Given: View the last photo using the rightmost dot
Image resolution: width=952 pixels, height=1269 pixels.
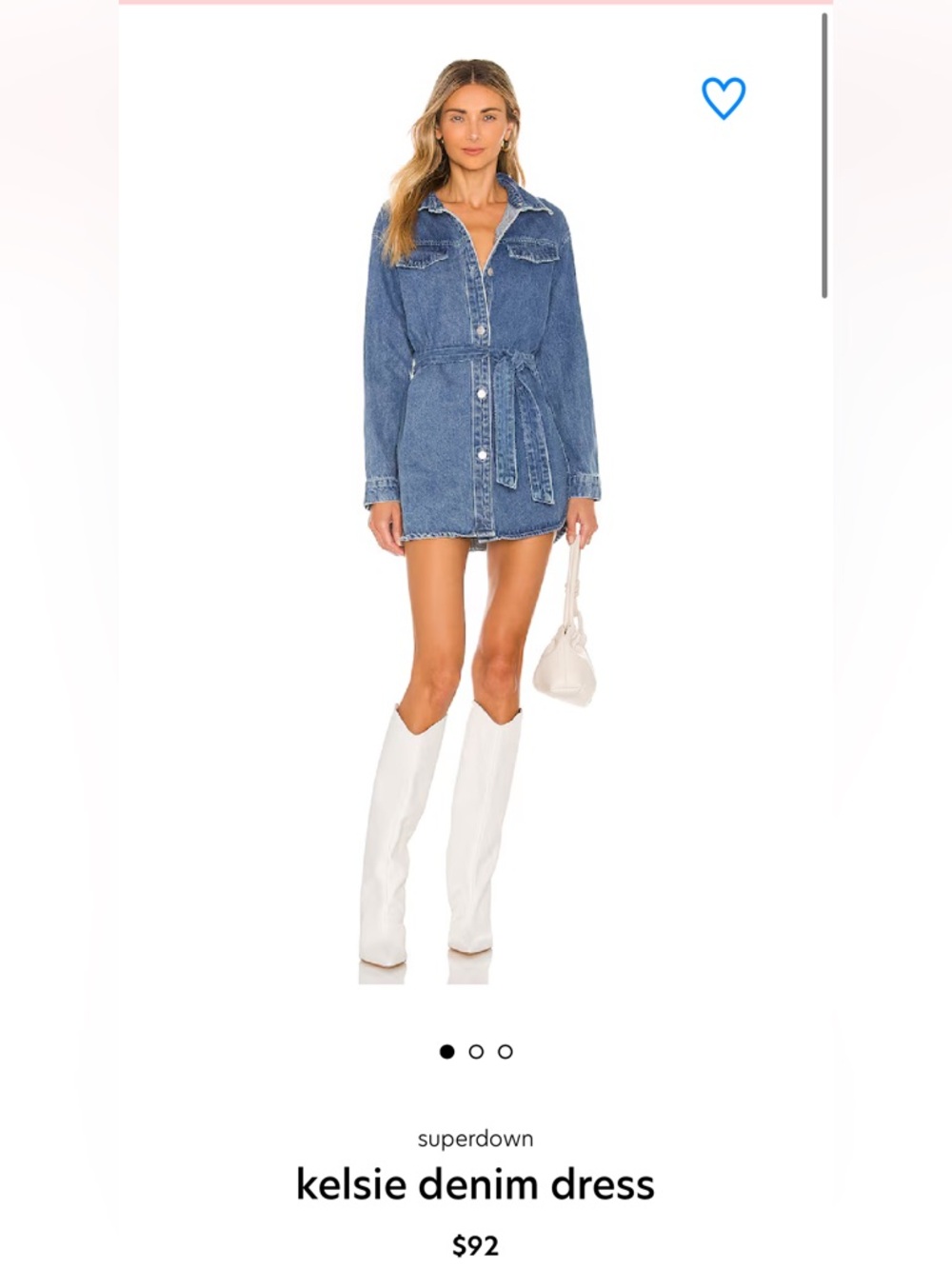Looking at the screenshot, I should click(504, 1051).
